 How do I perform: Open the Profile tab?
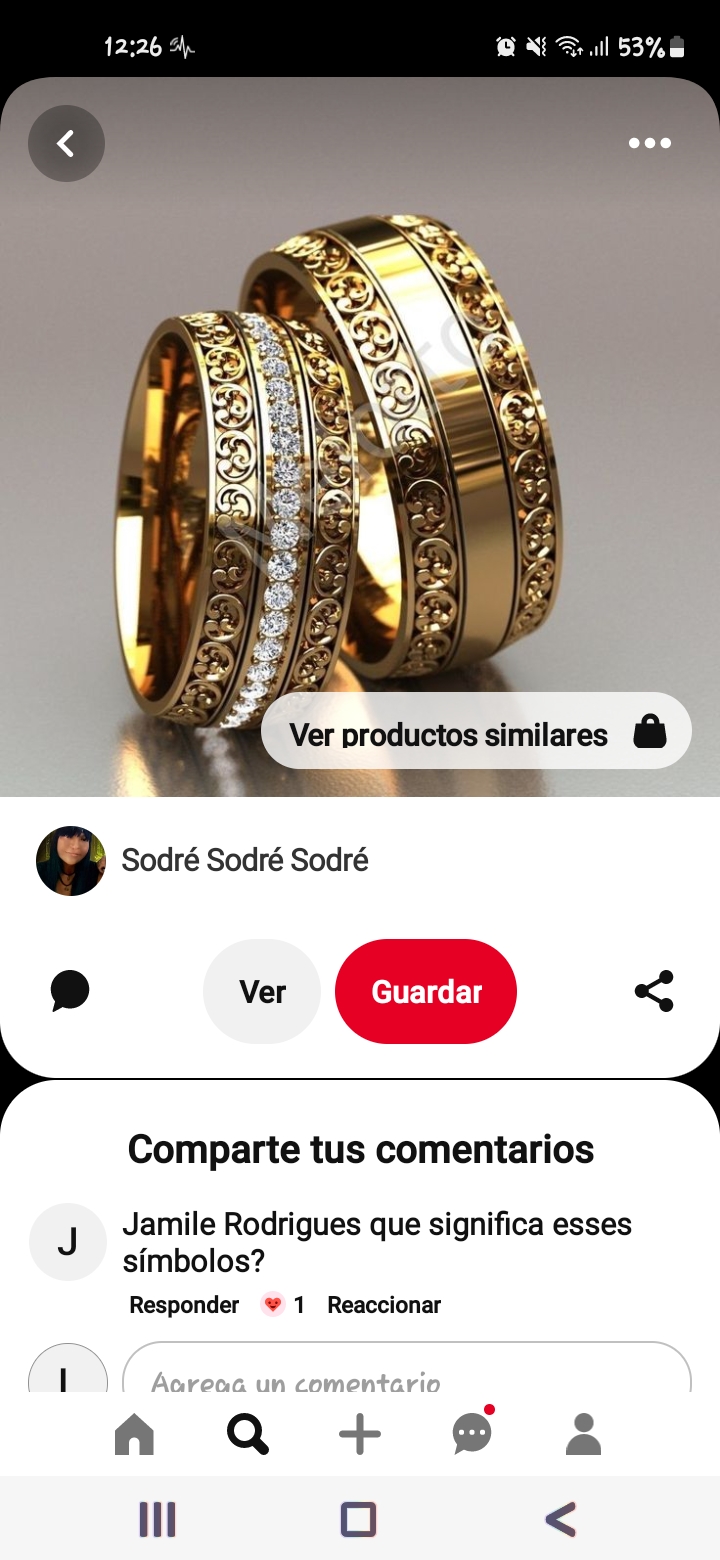[x=584, y=1435]
